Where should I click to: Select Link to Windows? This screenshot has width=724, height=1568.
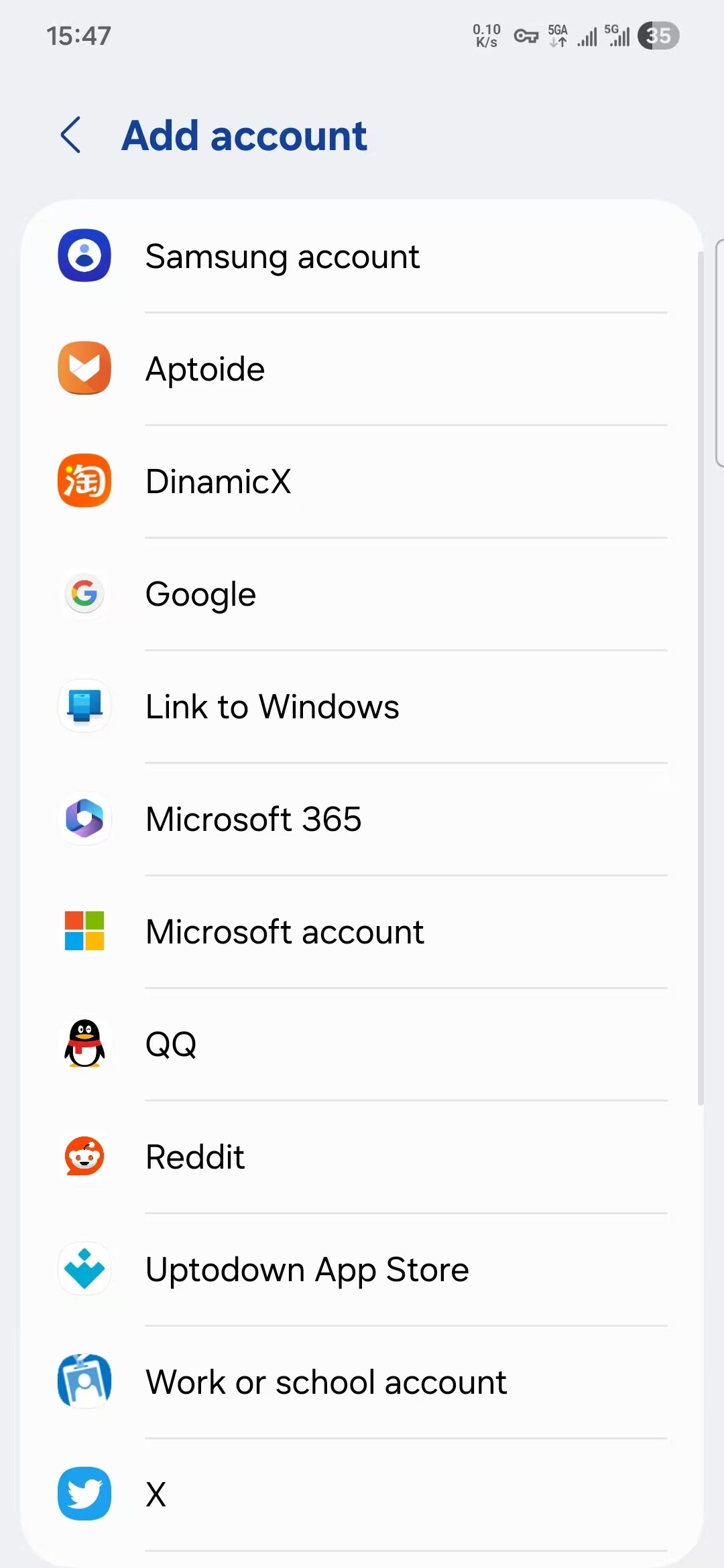(362, 706)
